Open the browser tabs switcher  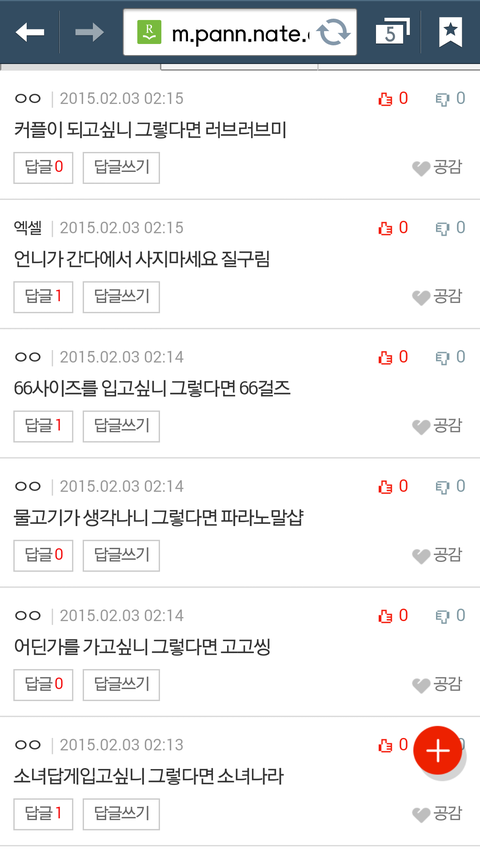392,32
